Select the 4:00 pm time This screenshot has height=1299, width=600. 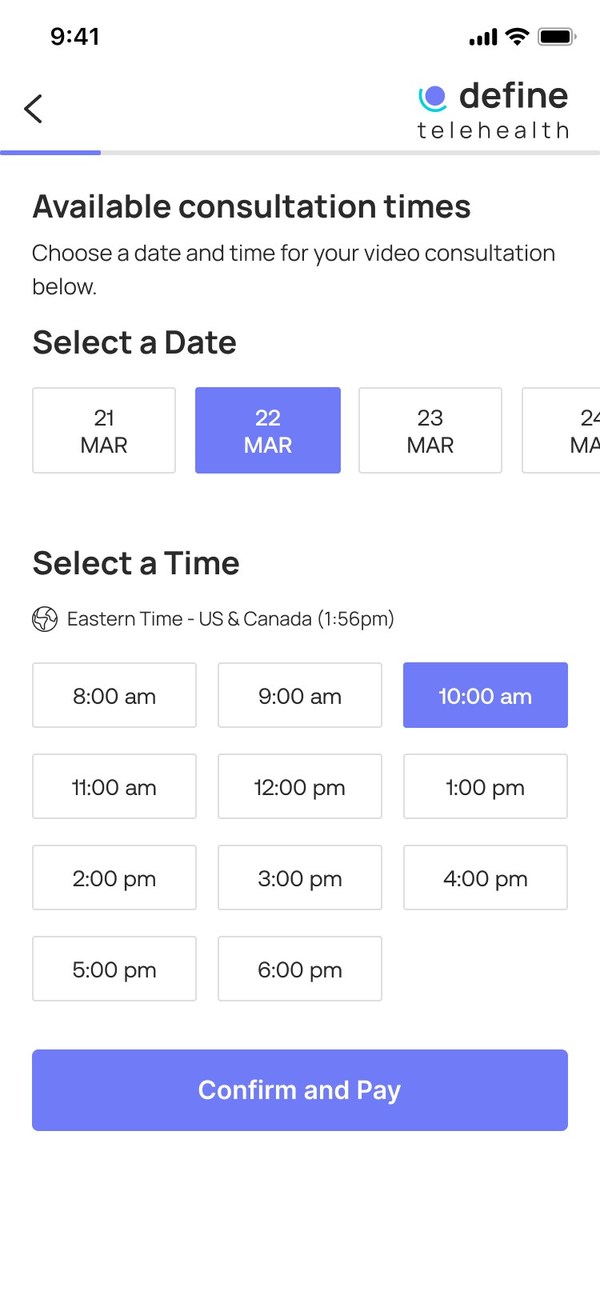click(485, 877)
